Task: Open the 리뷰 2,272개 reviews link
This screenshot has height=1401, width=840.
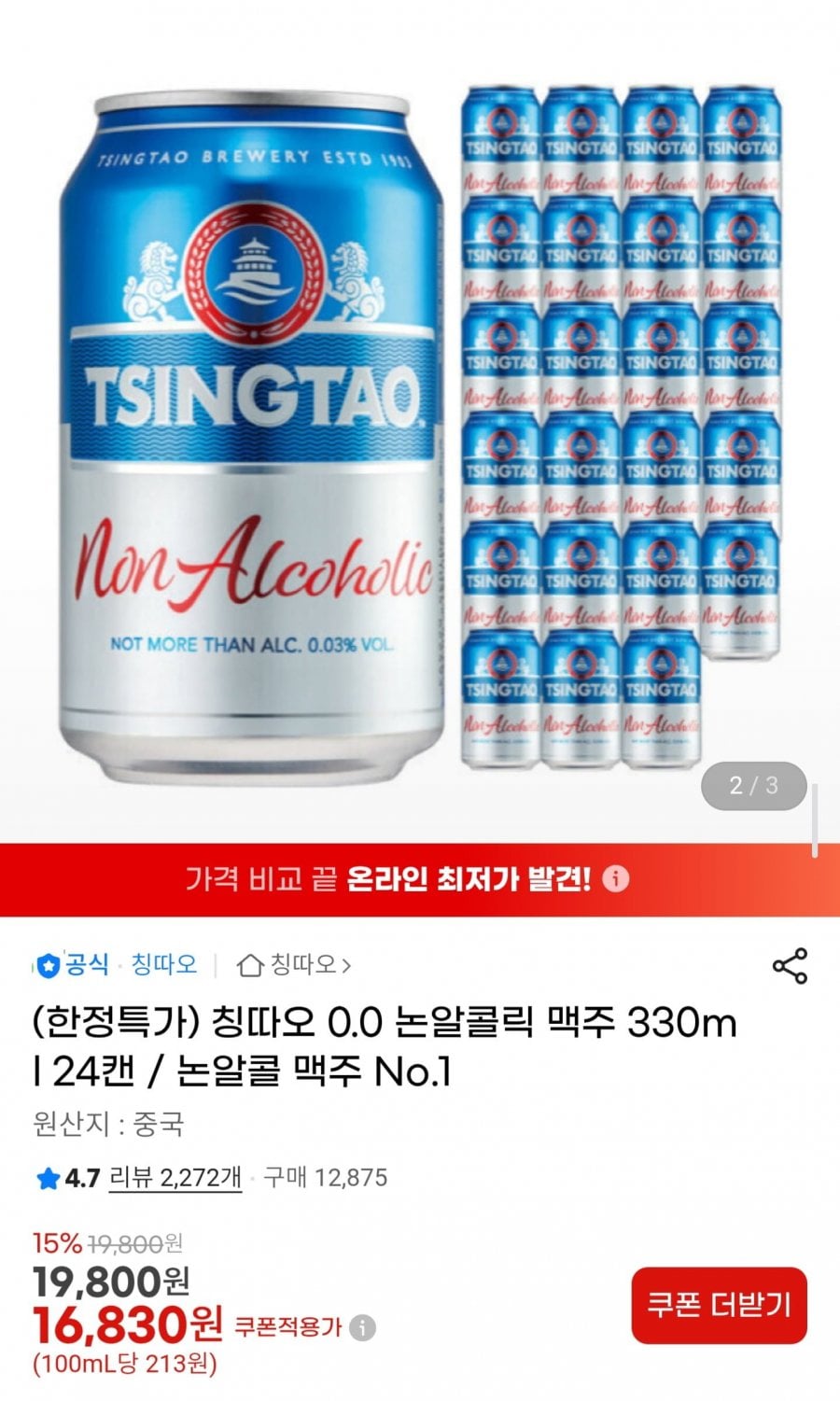Action: 175,1178
